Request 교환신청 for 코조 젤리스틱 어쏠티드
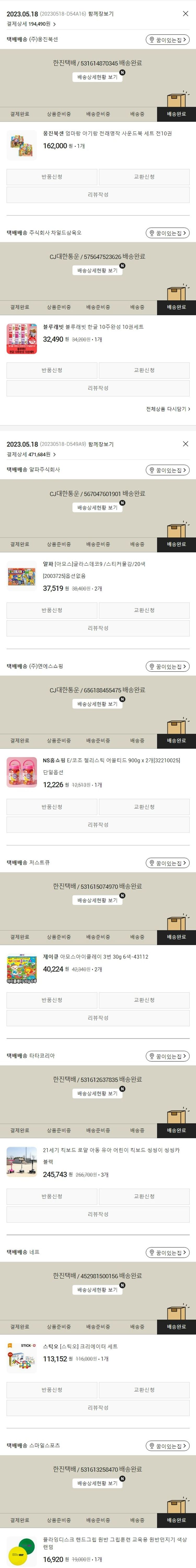The height and width of the screenshot is (1568, 196). [144, 807]
